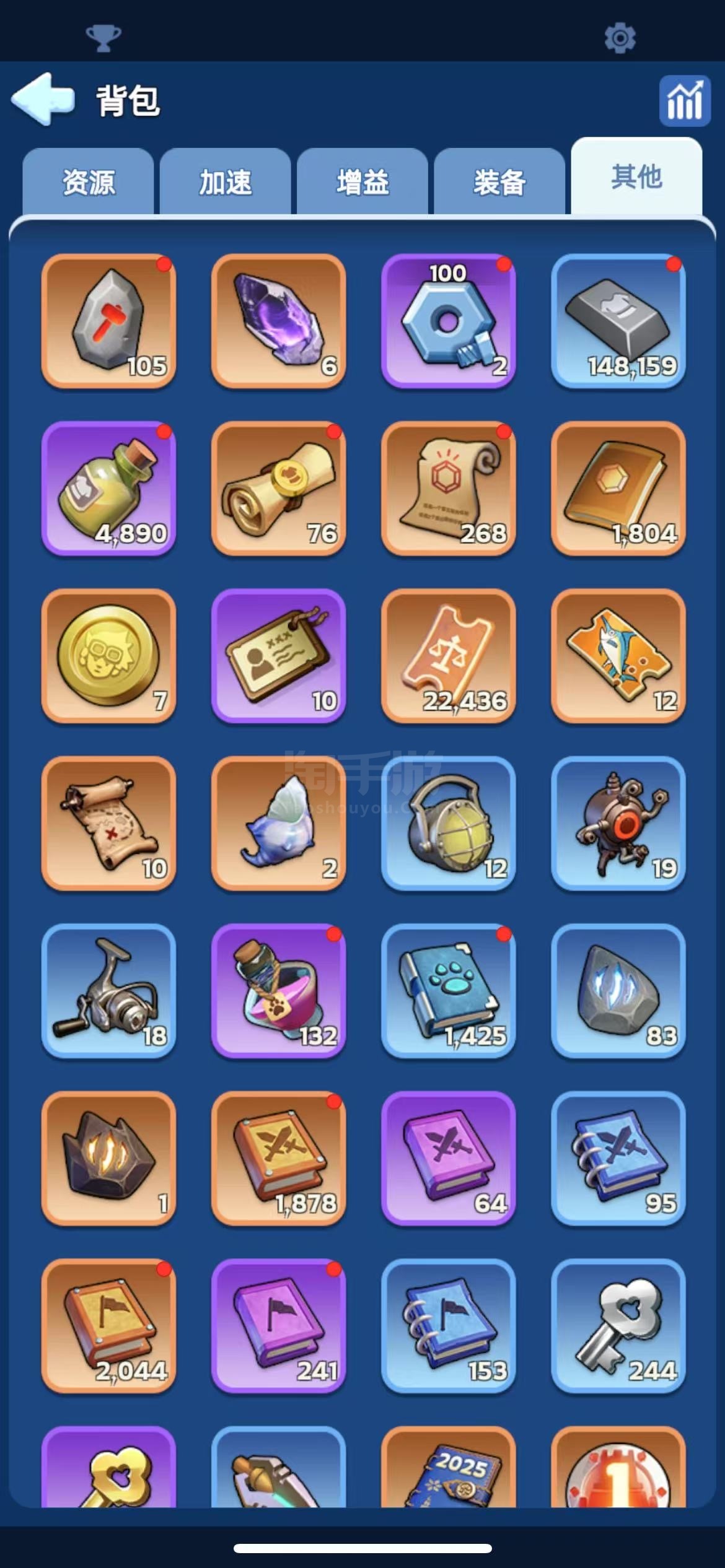
Task: Open the scales ticket item 22,436
Action: pos(448,655)
